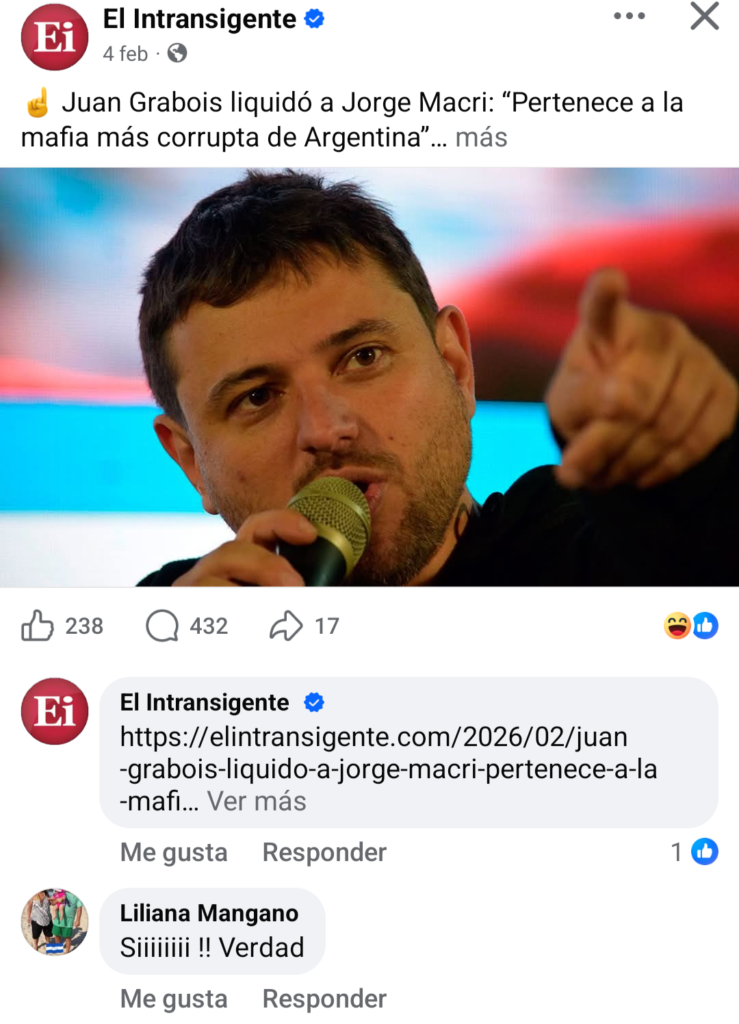Screen dimensions: 739x1024
Task: Like El Intransigente's comment
Action: [x=173, y=852]
